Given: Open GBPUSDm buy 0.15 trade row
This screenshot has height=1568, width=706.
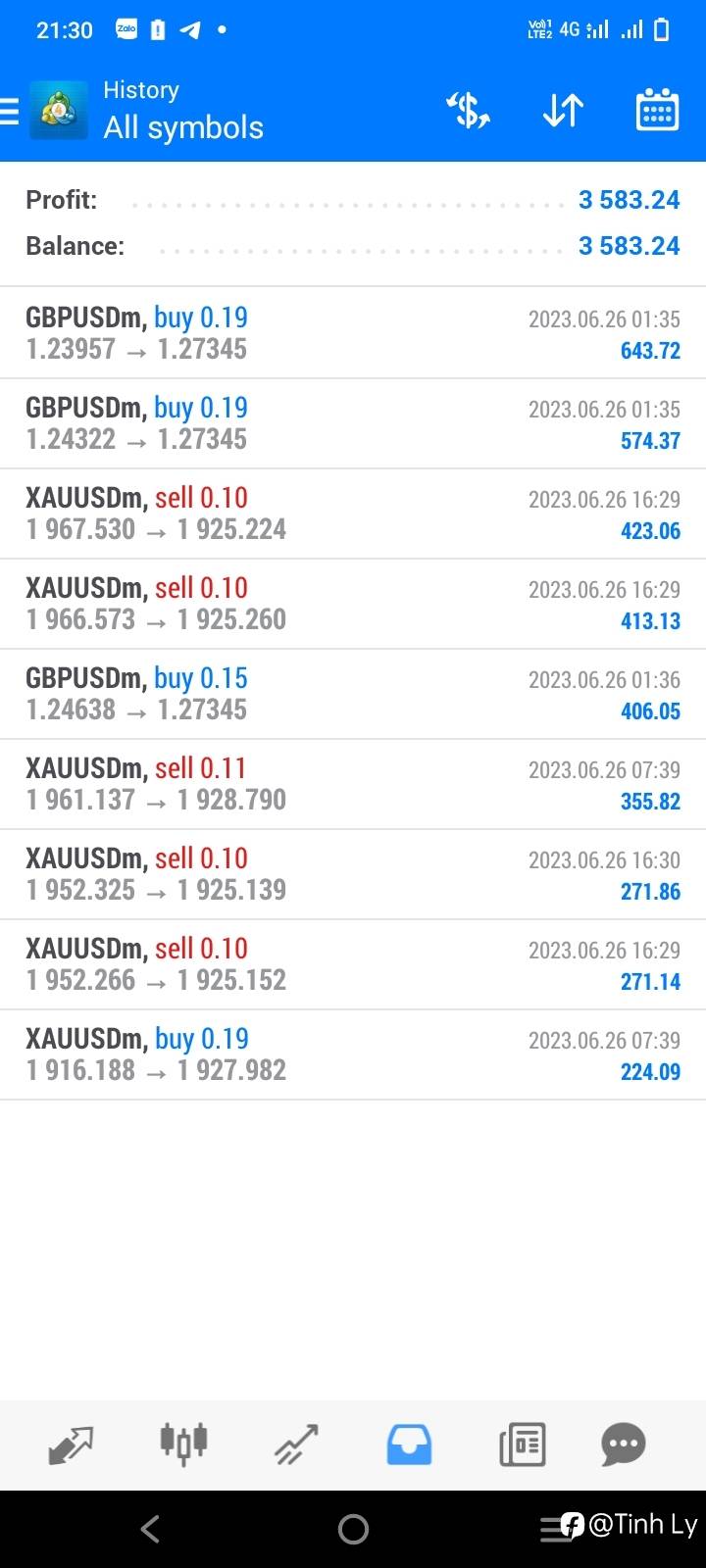Looking at the screenshot, I should (x=353, y=694).
